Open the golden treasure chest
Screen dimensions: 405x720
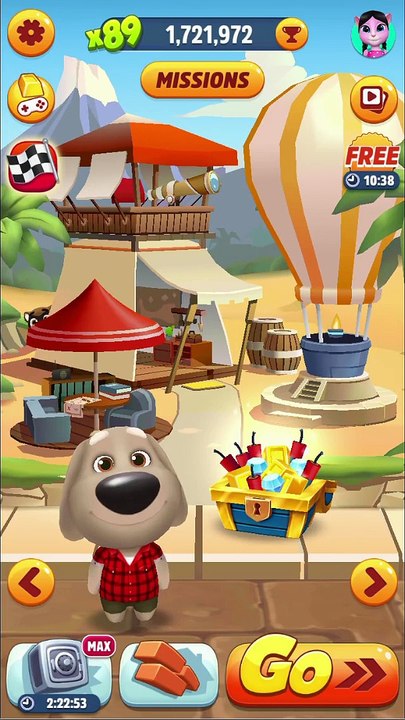(x=273, y=484)
